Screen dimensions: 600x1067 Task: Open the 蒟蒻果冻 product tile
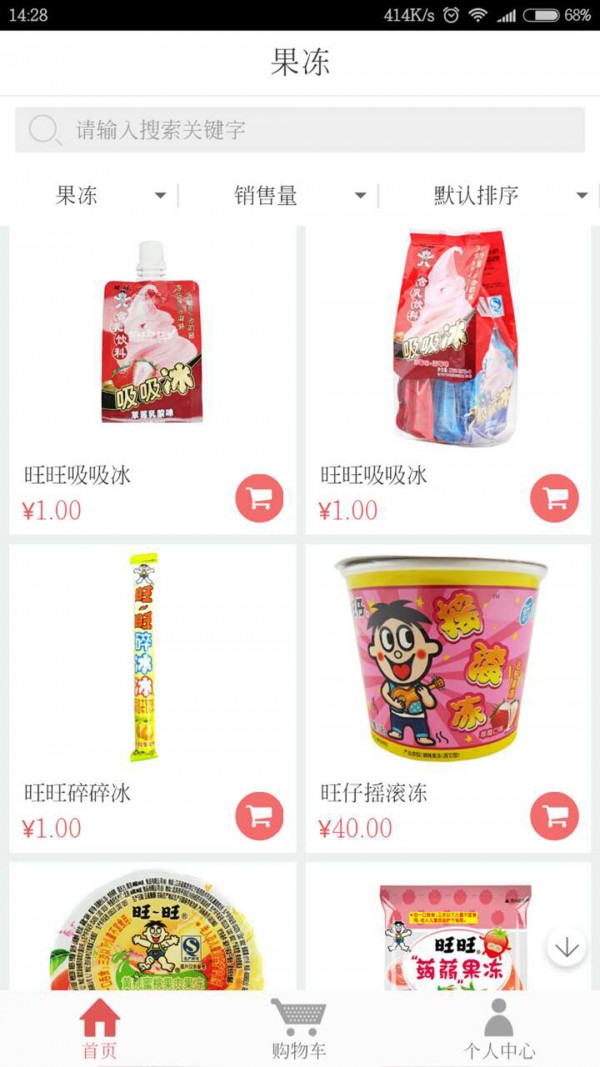pos(449,930)
